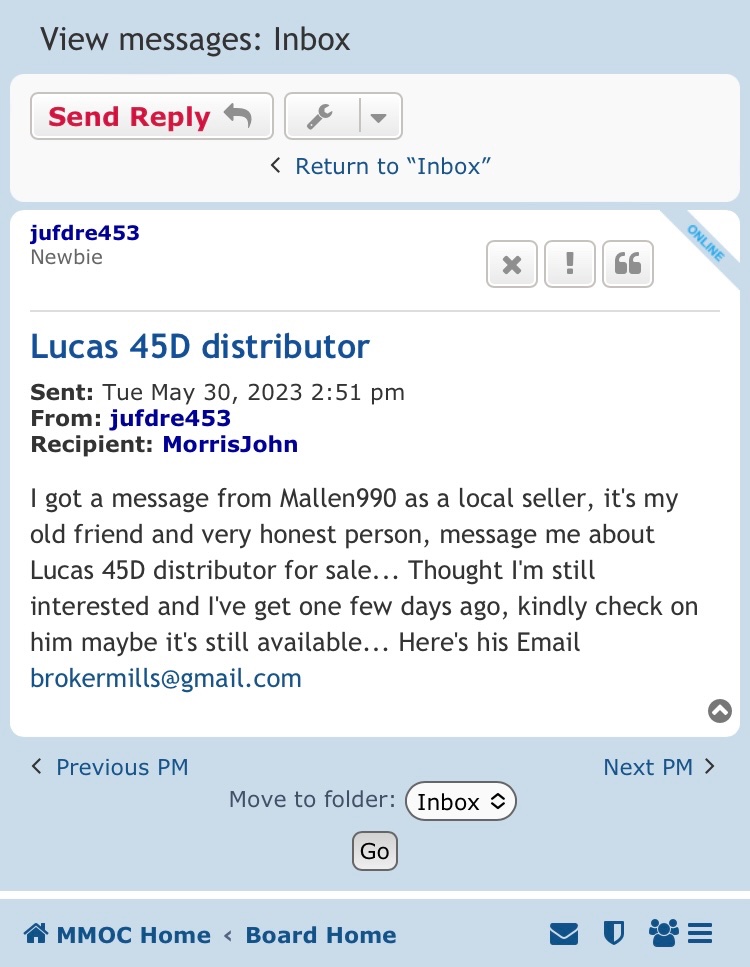The image size is (750, 967).
Task: Open the envelope contact icon in footer
Action: (564, 934)
